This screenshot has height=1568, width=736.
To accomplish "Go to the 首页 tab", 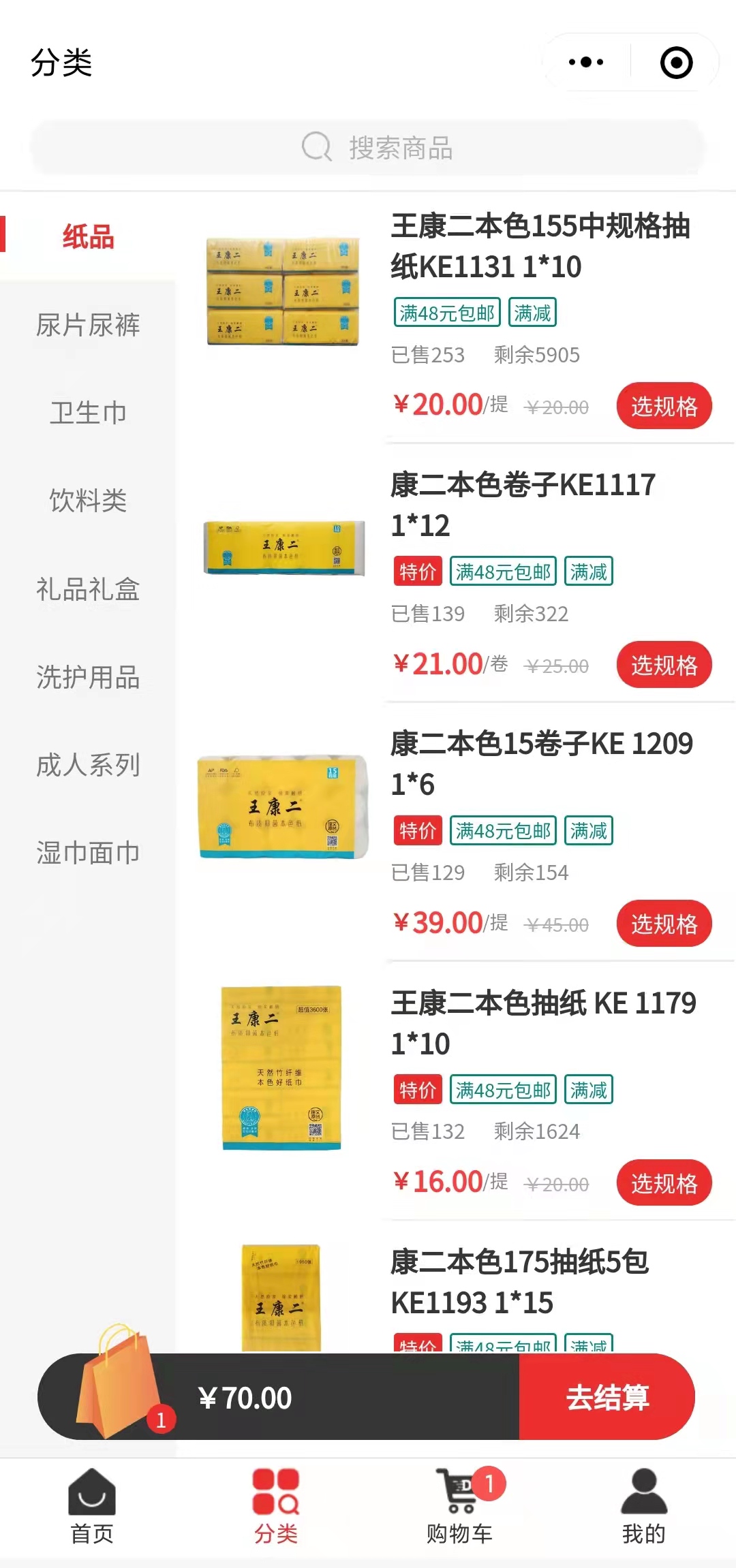I will [x=92, y=1507].
